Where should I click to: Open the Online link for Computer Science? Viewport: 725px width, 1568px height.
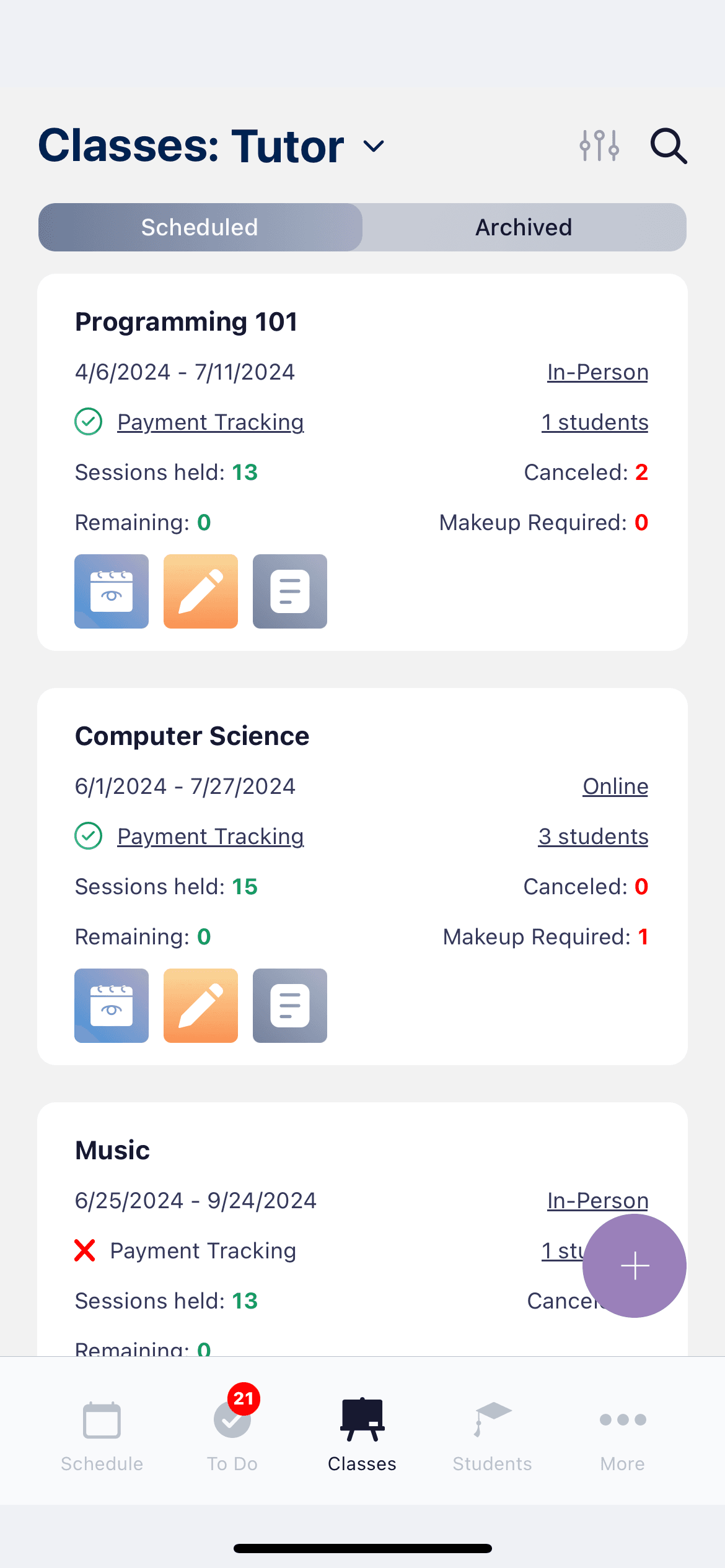615,786
